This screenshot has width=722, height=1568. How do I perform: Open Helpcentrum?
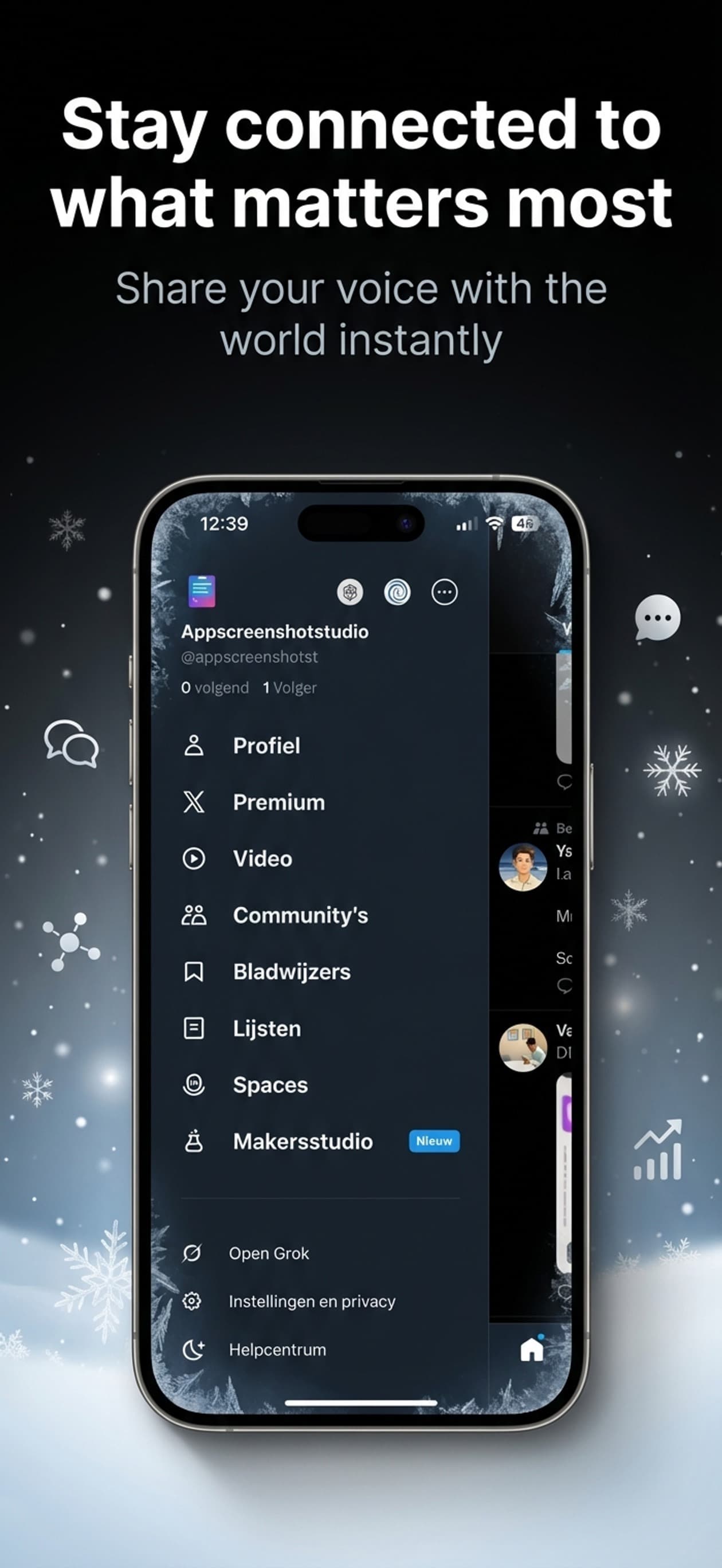pyautogui.click(x=277, y=1349)
